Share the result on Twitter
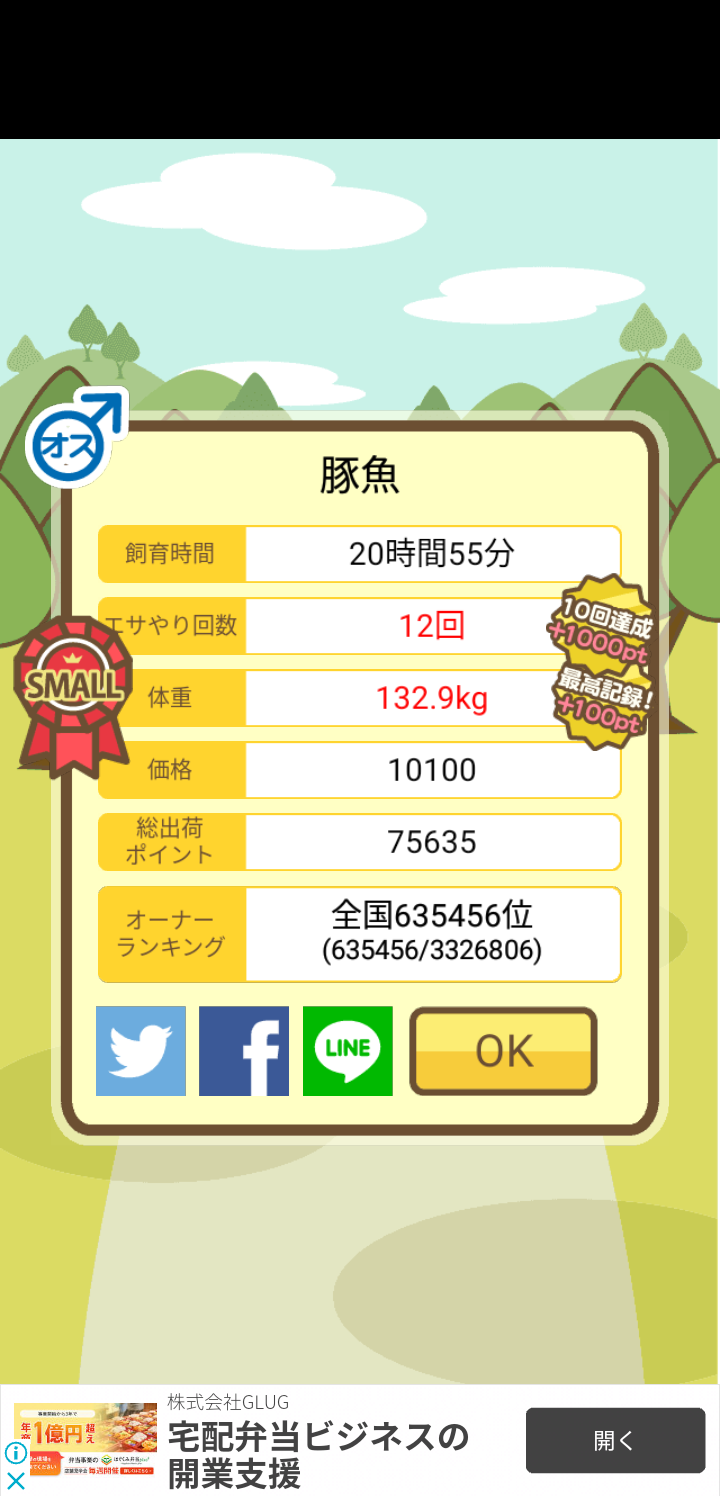 pos(141,1051)
